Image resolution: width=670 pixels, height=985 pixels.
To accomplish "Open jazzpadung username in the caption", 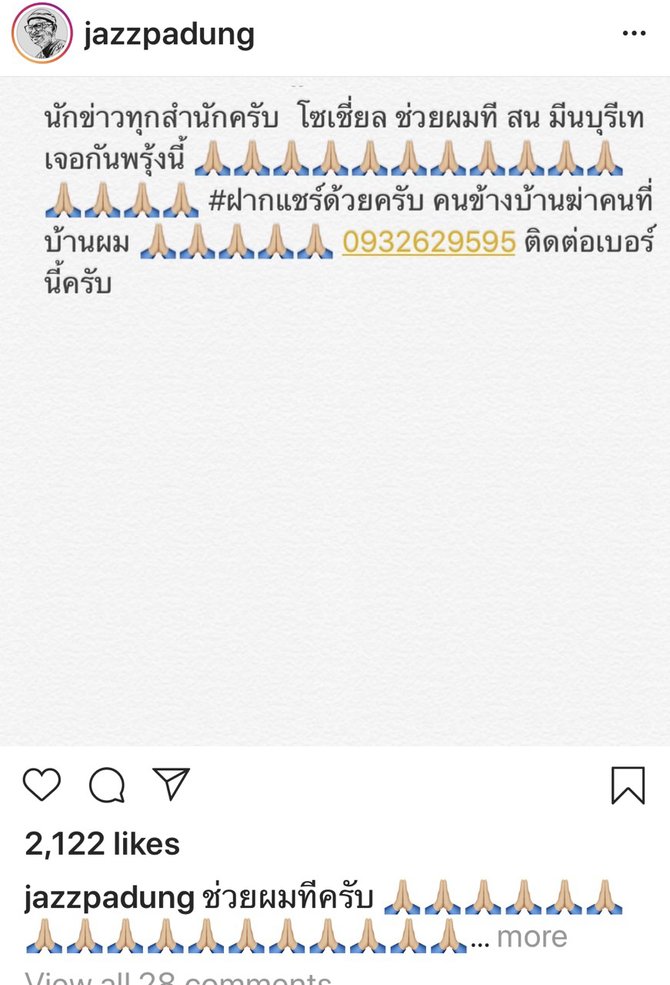I will 108,898.
